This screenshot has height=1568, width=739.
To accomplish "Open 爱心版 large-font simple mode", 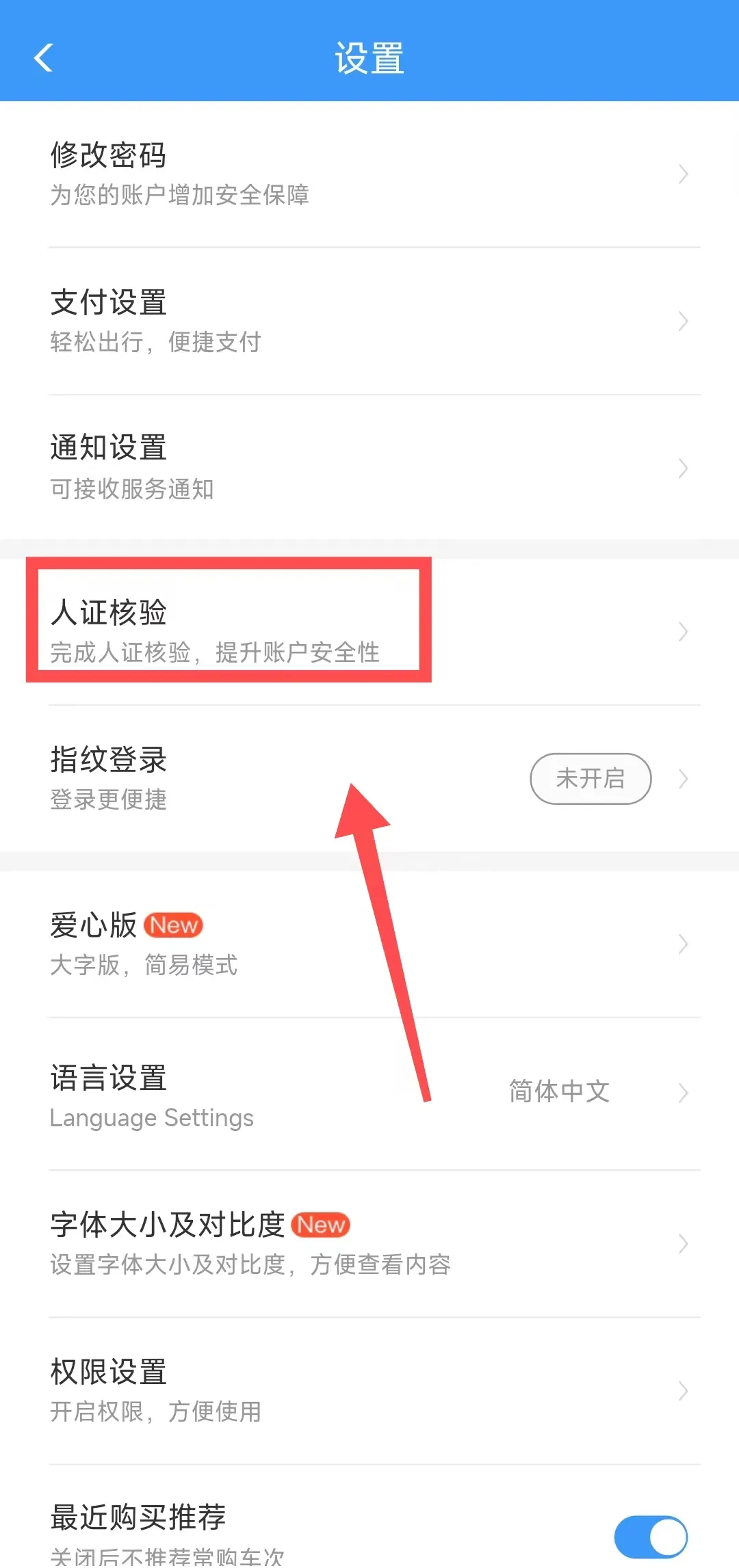I will (x=369, y=944).
